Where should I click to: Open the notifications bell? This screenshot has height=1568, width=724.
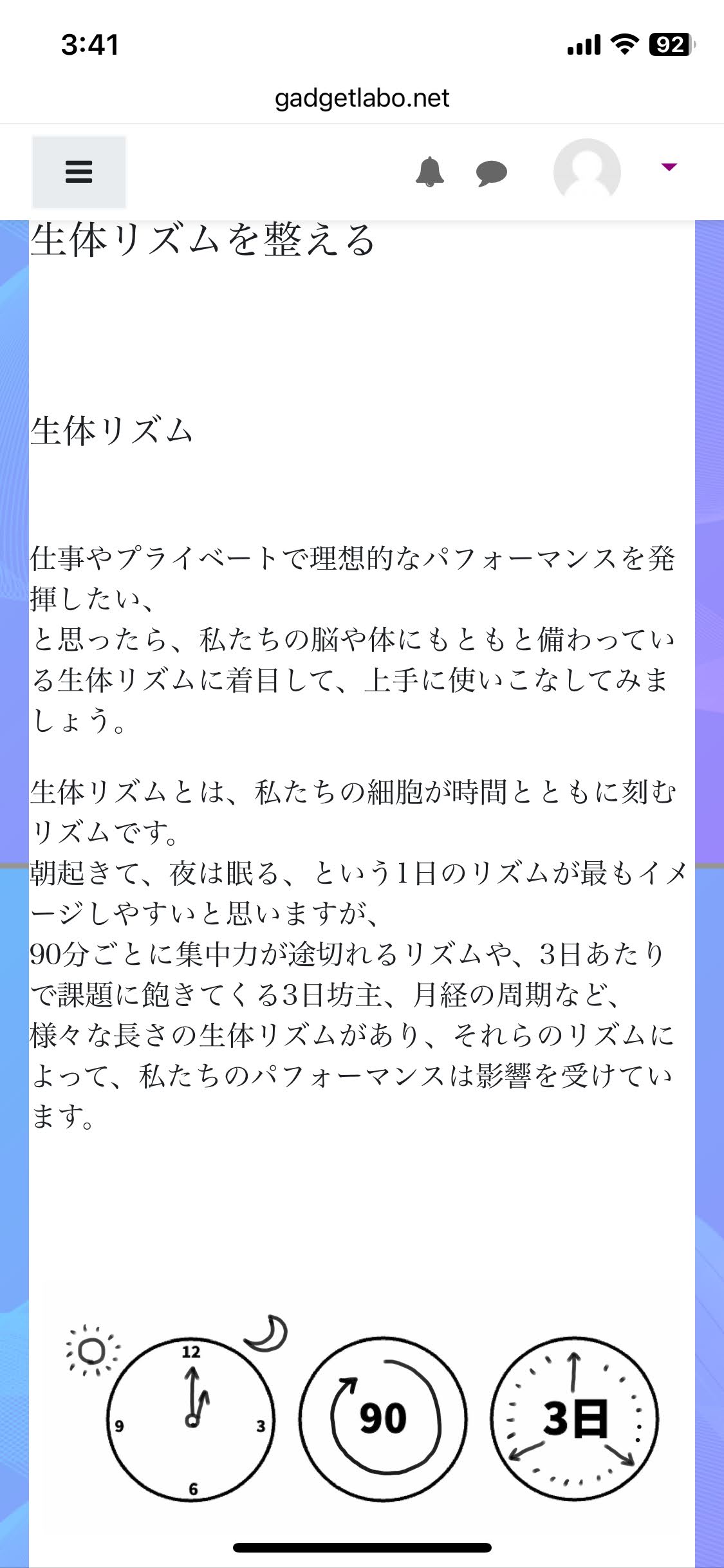[430, 172]
